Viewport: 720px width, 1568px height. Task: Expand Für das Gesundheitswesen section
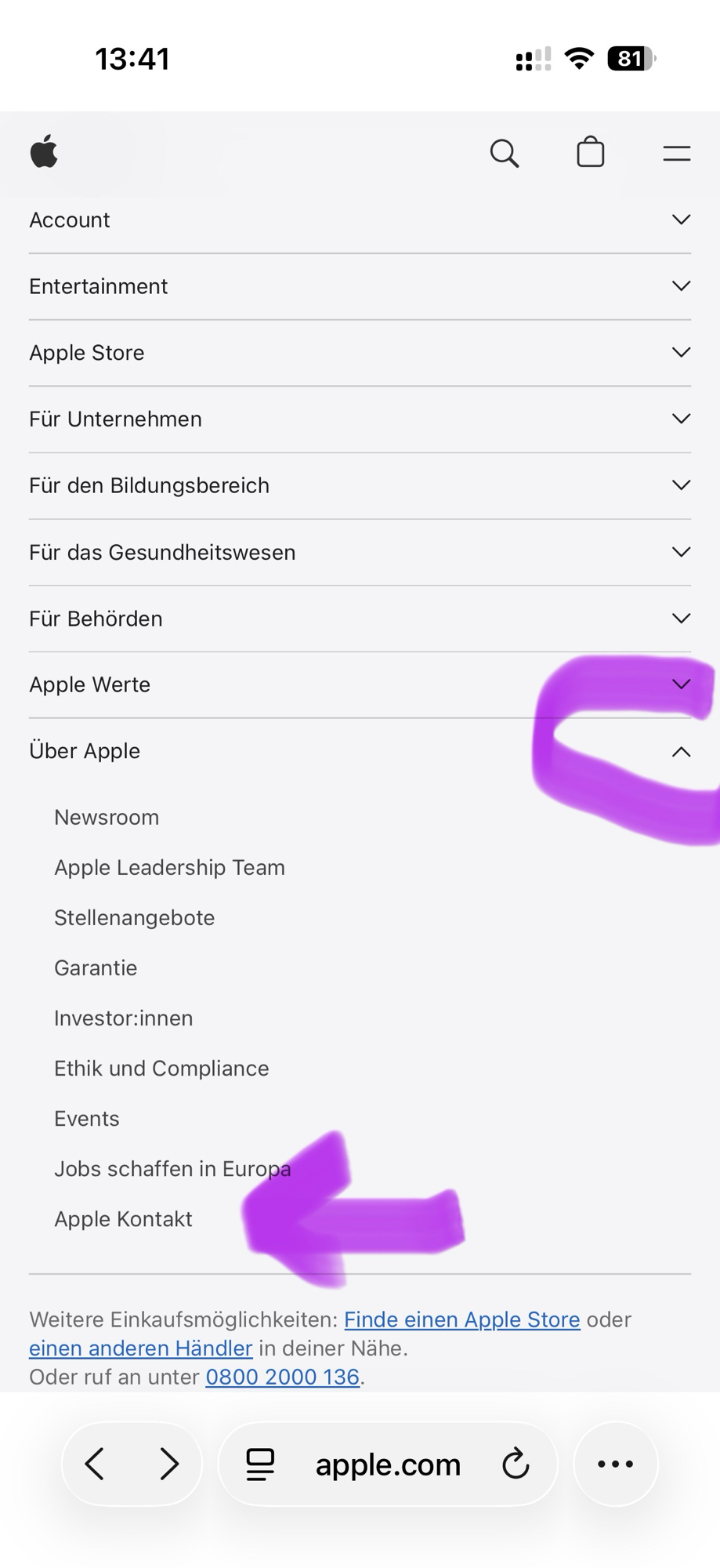(360, 552)
